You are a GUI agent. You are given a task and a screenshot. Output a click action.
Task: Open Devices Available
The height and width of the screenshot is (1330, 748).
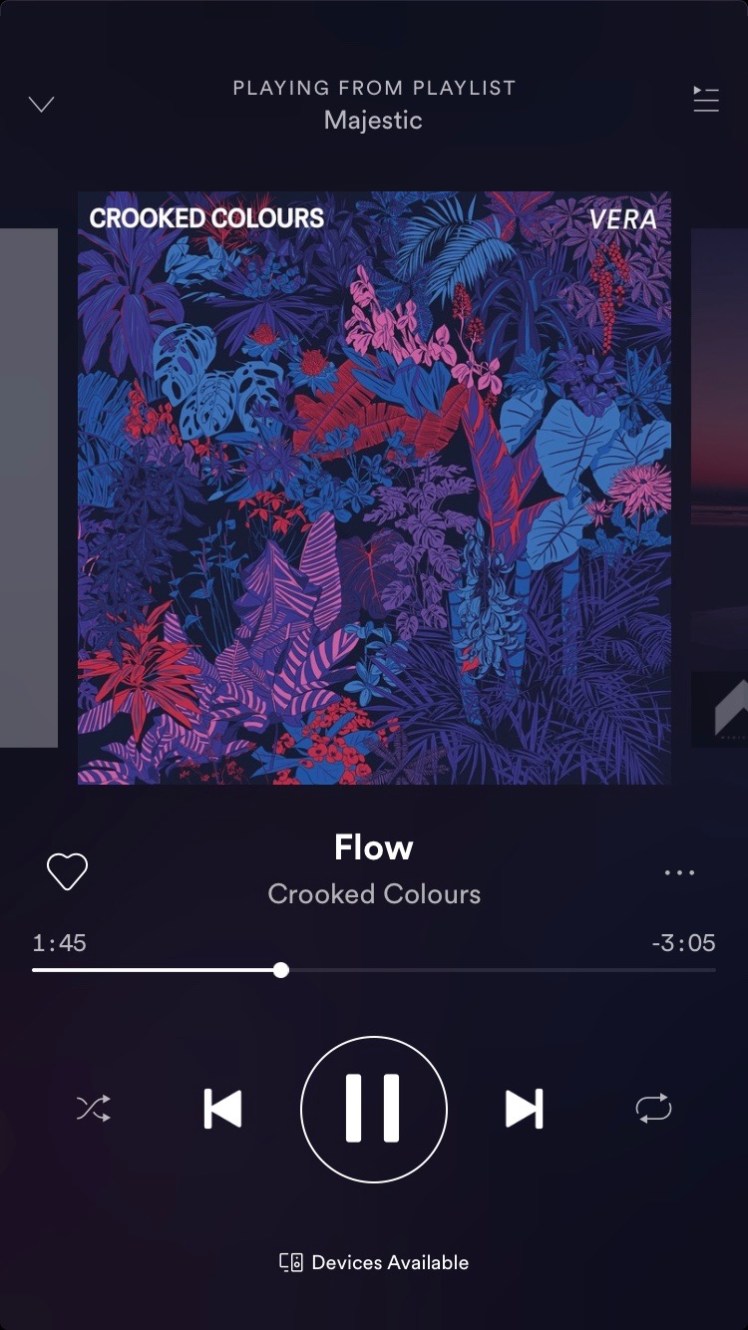coord(374,1263)
